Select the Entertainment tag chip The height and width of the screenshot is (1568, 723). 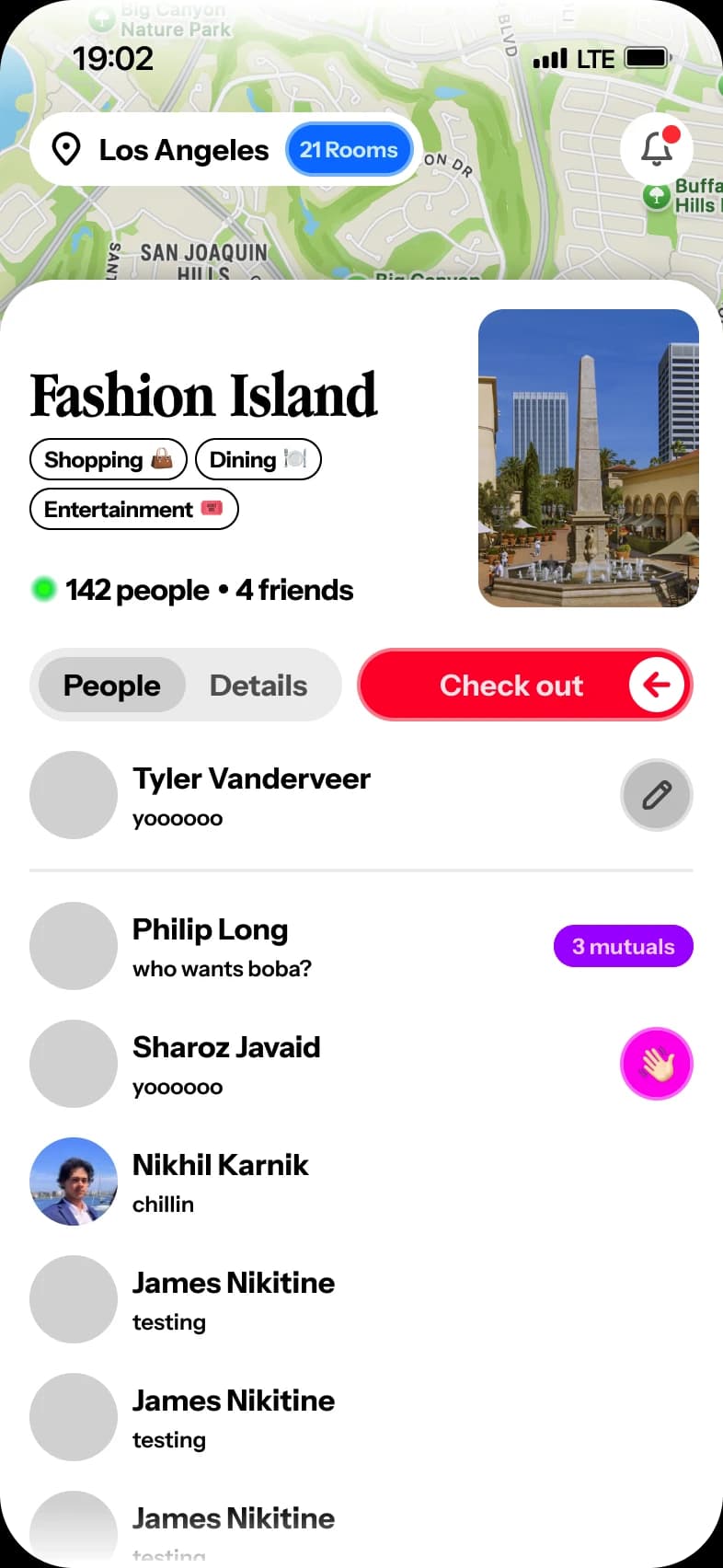pos(133,509)
